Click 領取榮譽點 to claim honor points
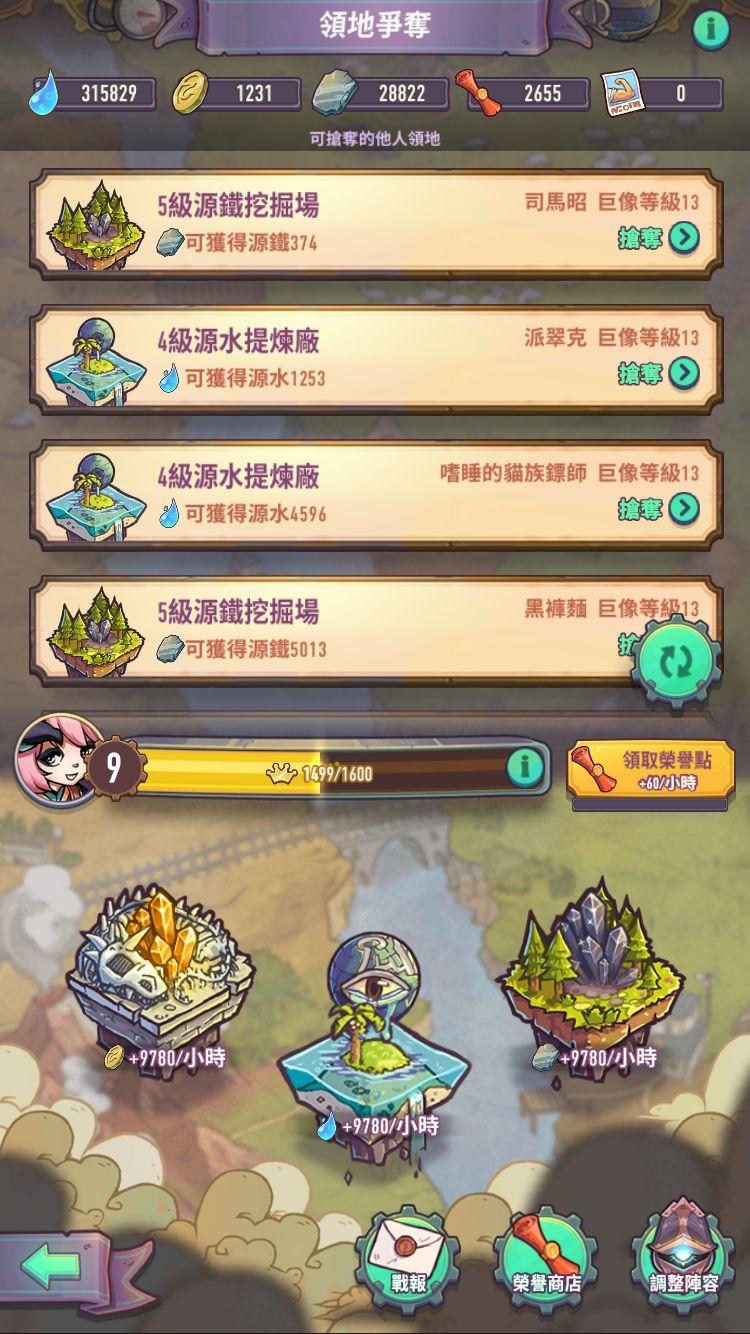The width and height of the screenshot is (750, 1334). (x=650, y=770)
